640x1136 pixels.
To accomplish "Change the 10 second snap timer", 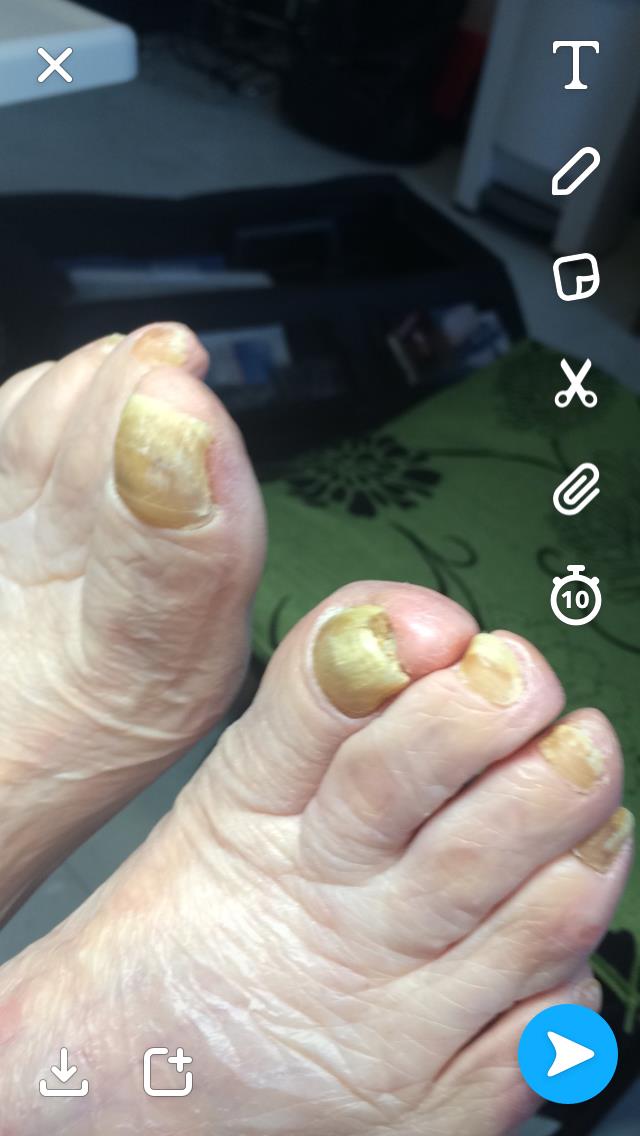I will (576, 596).
